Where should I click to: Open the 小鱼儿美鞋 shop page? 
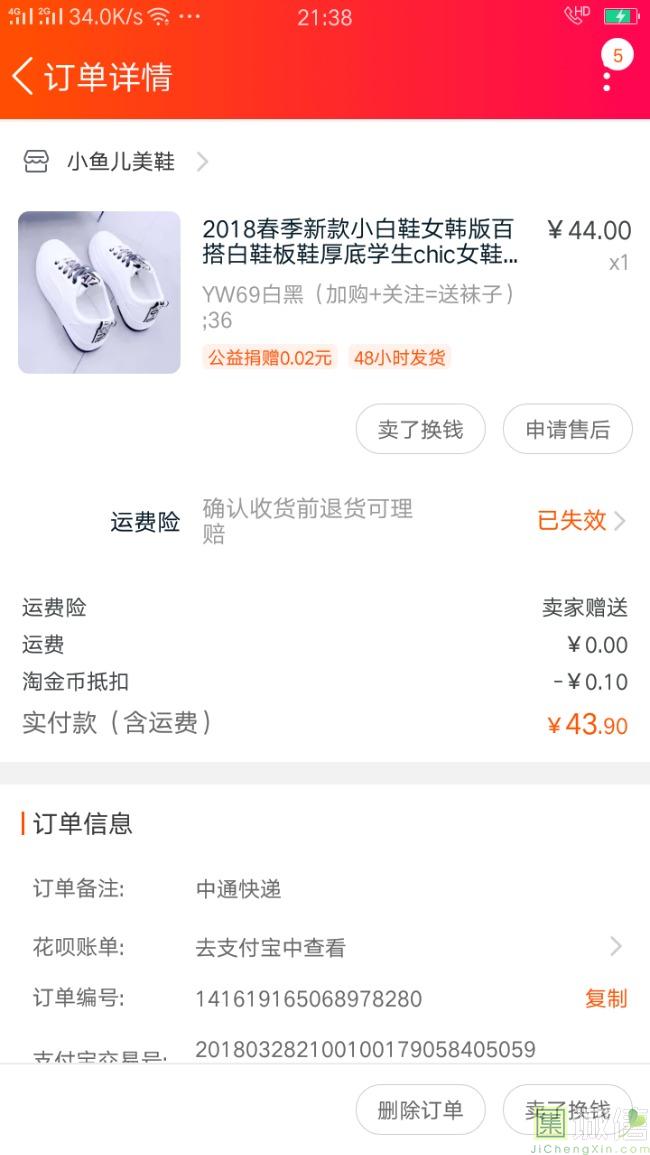120,161
